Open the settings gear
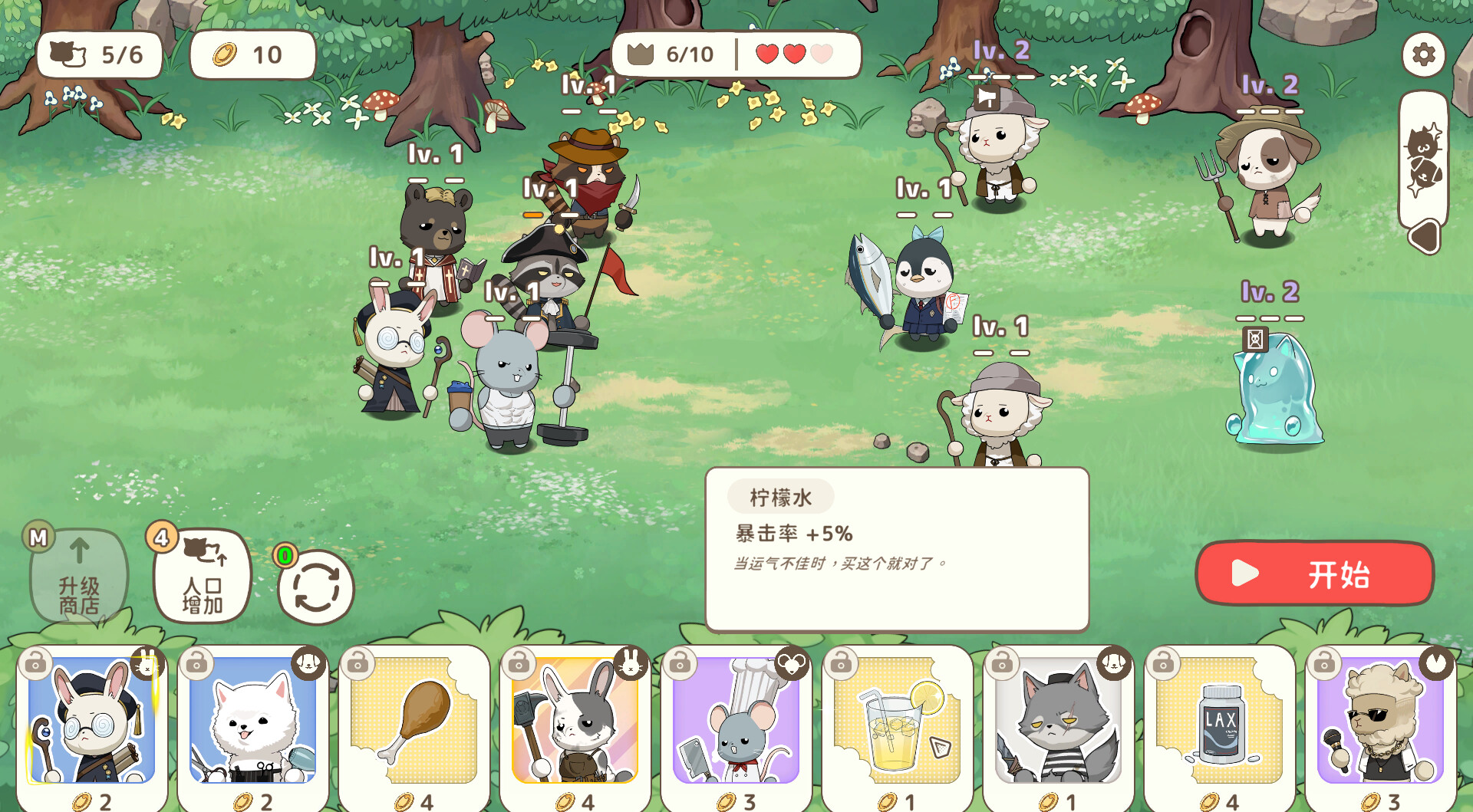Screen dimensions: 1473x812 [1423, 55]
